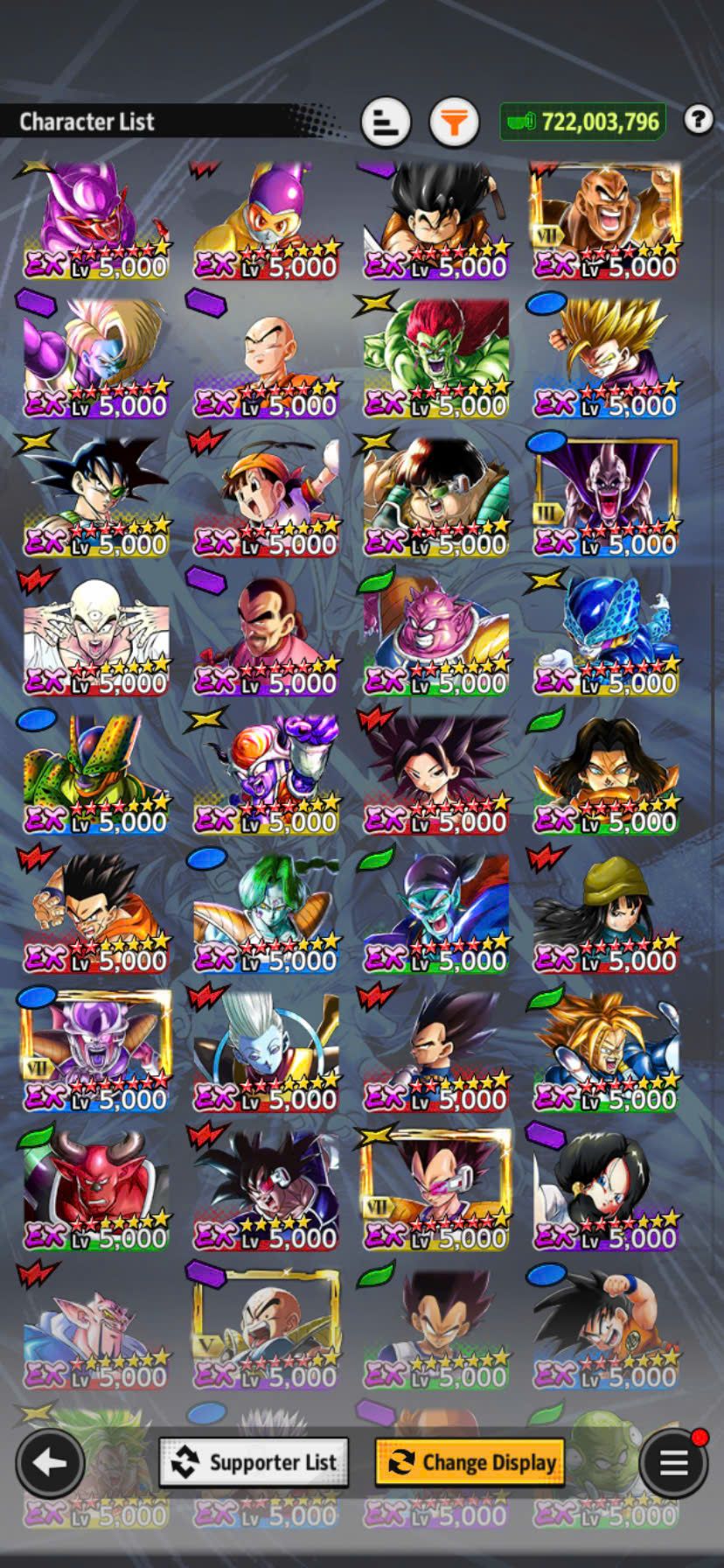
Task: Tap the question mark help icon
Action: pyautogui.click(x=698, y=119)
